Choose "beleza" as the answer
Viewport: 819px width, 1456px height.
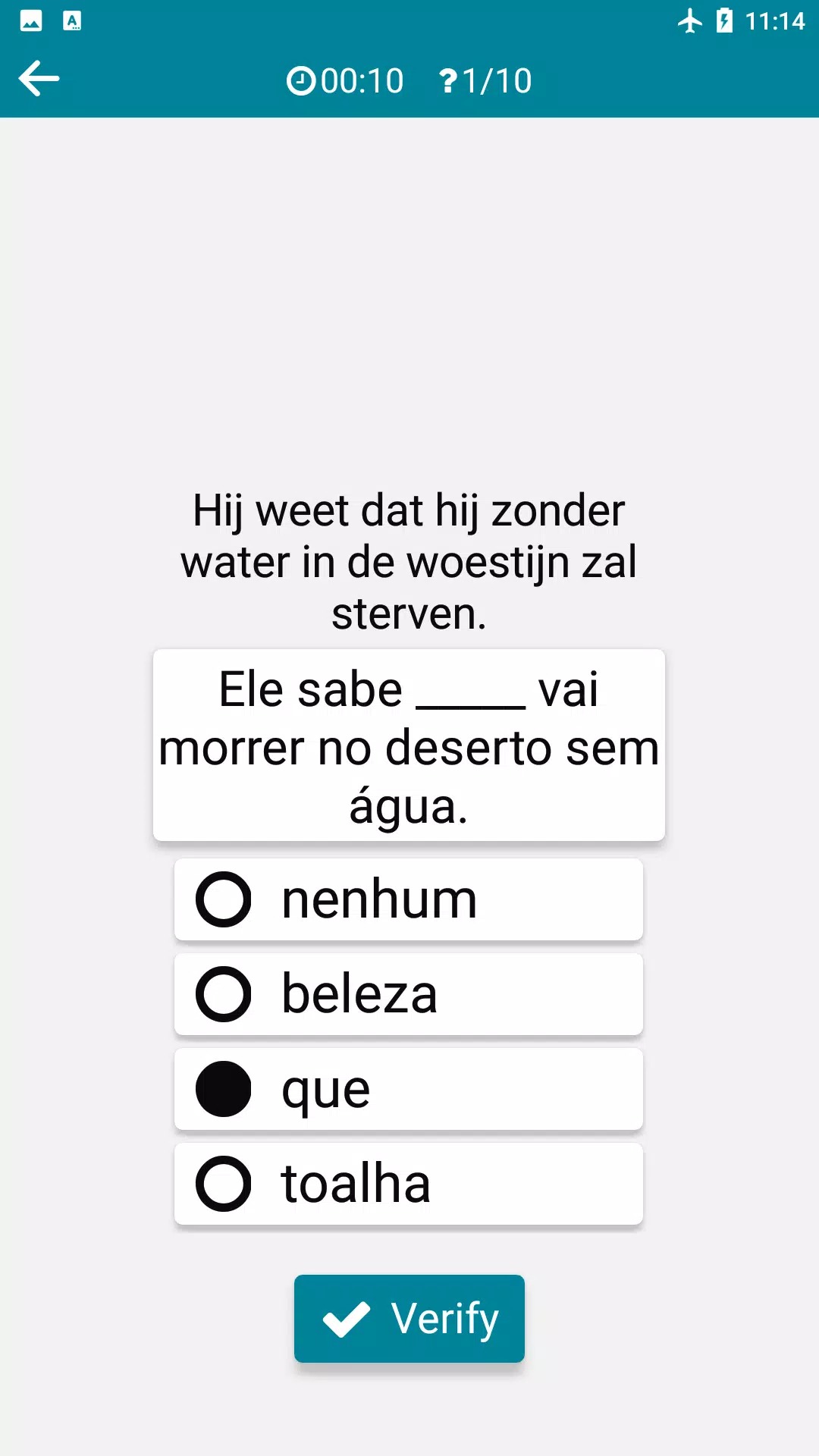(x=408, y=994)
